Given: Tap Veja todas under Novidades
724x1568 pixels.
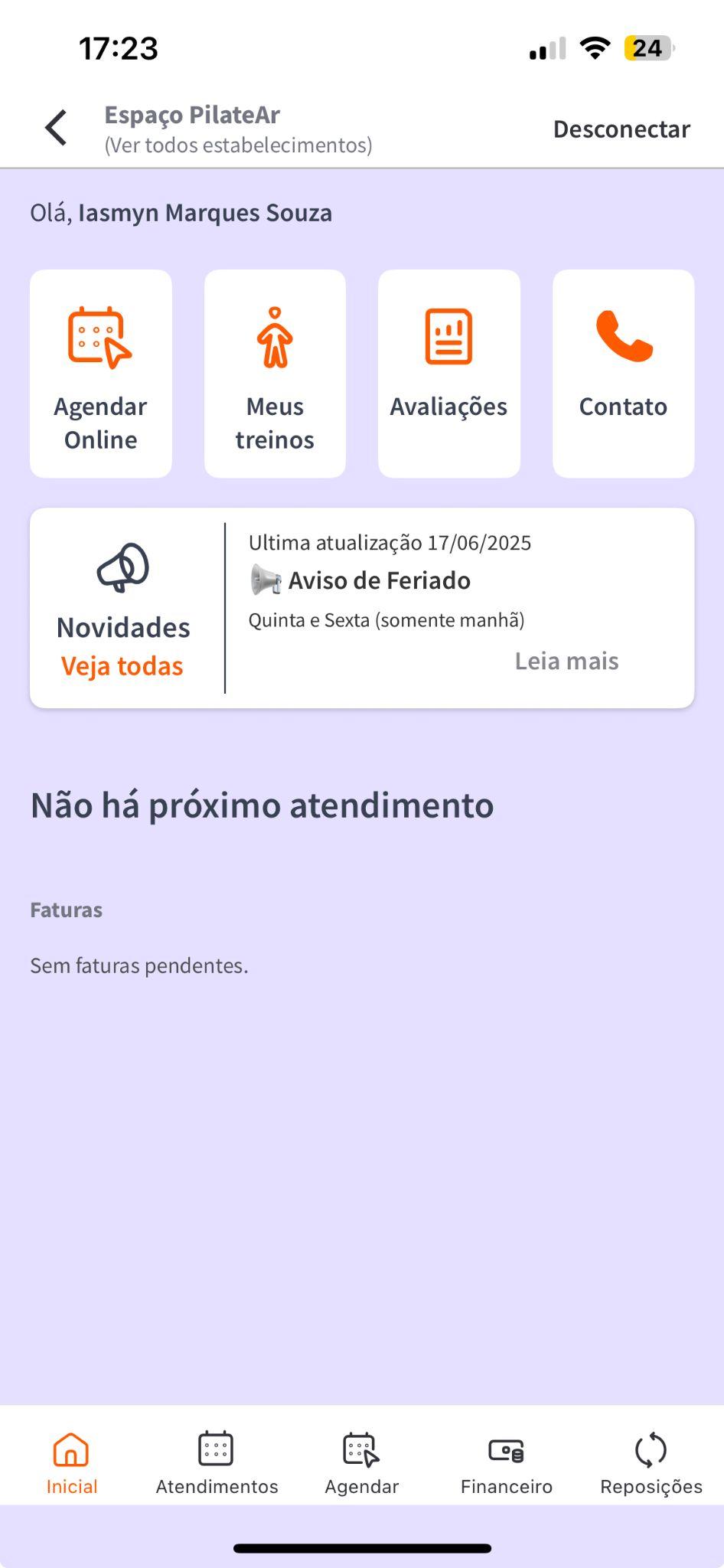Looking at the screenshot, I should pos(122,666).
